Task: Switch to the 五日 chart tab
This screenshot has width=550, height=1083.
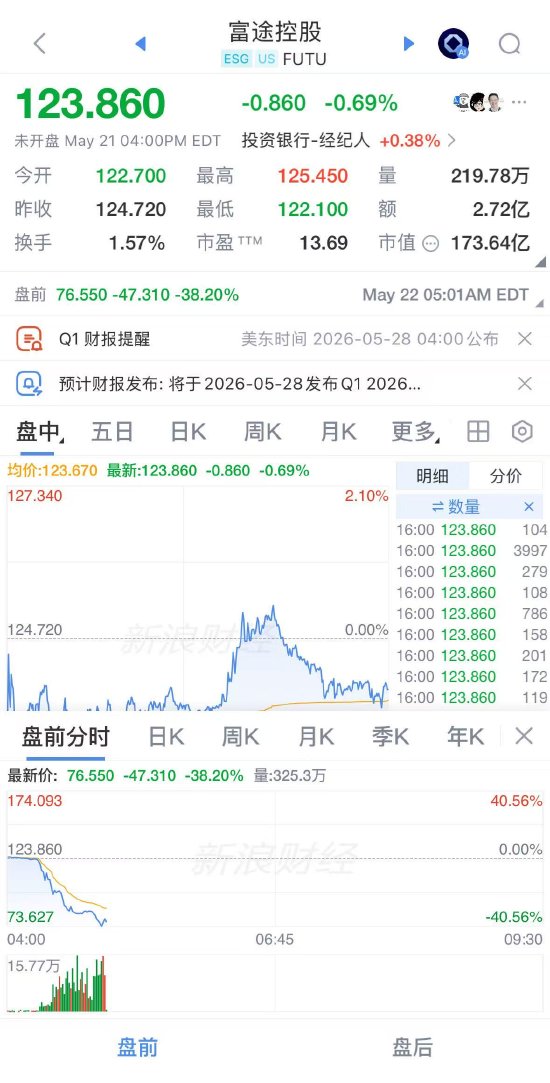Action: 112,432
